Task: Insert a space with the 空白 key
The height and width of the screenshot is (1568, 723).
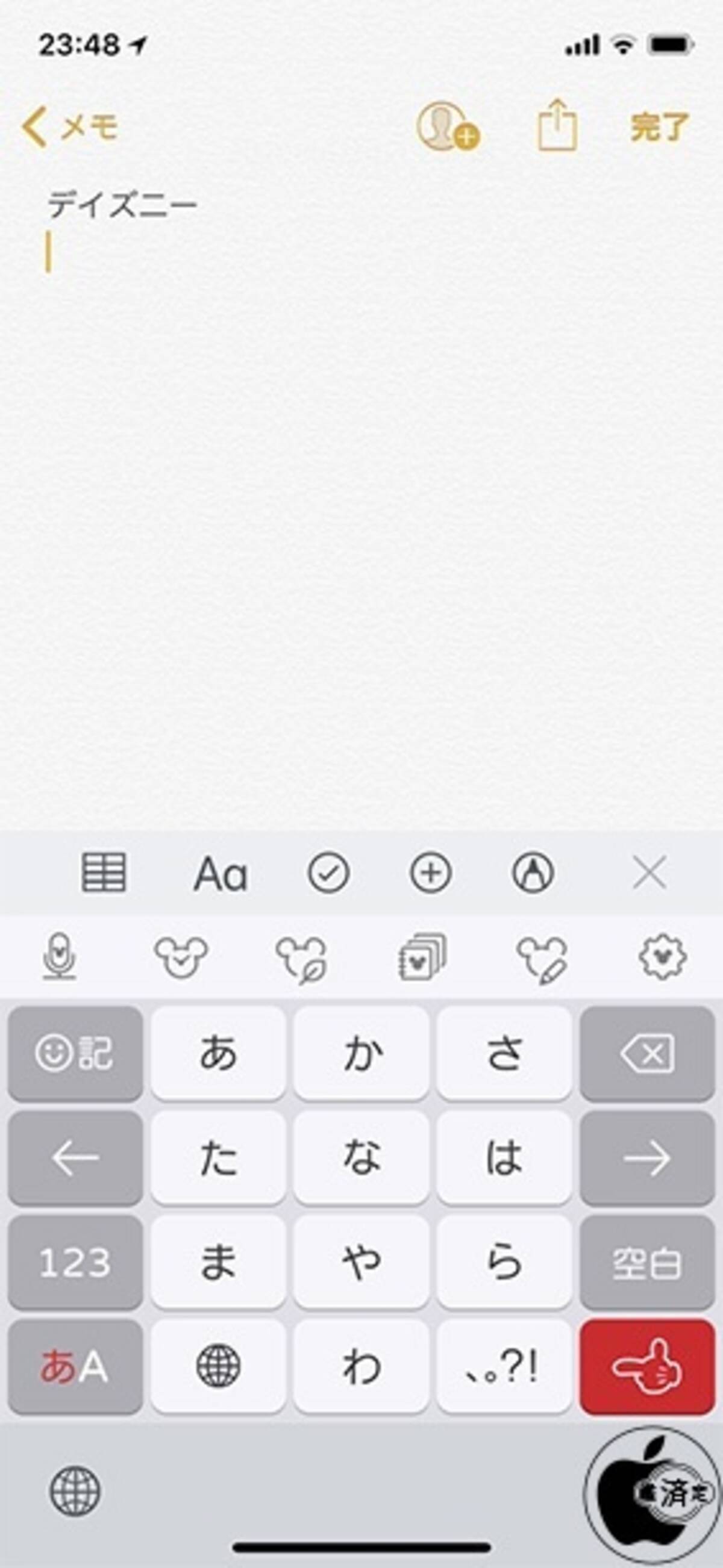Action: (x=647, y=1264)
